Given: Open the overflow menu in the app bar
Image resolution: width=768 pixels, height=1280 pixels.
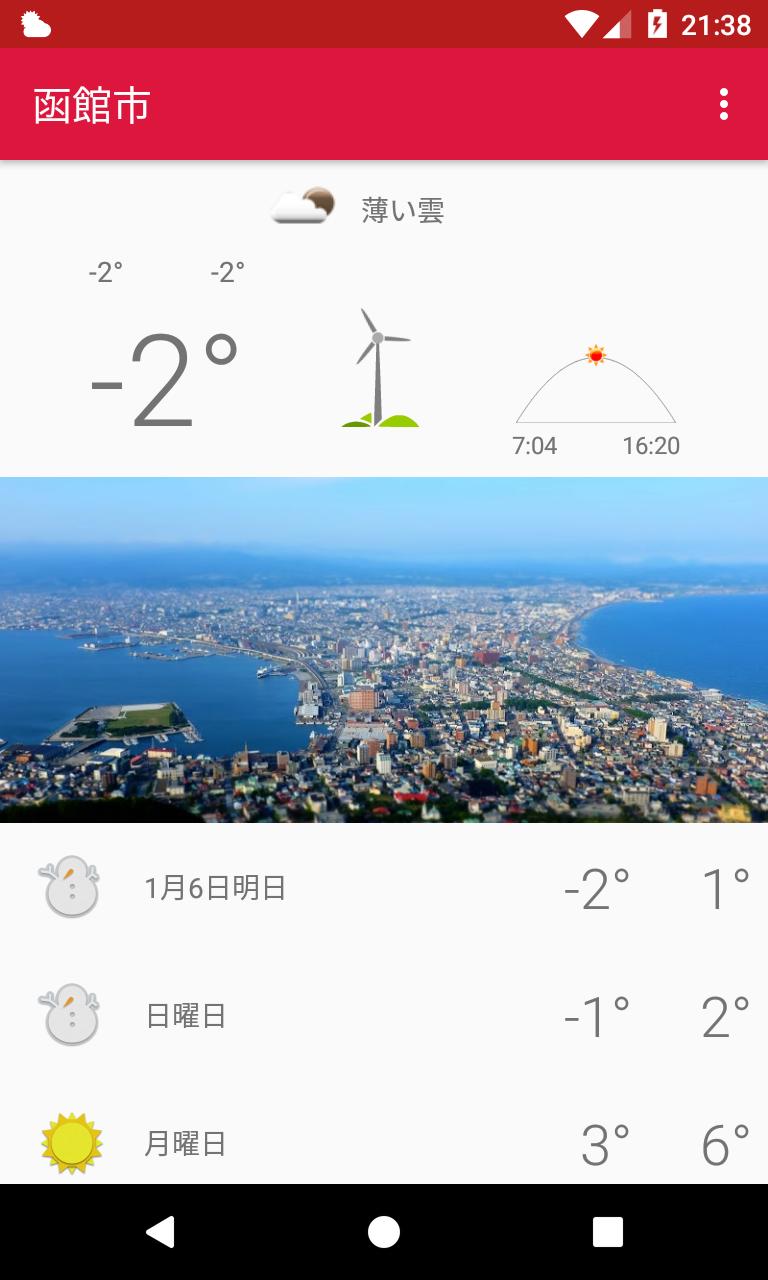Looking at the screenshot, I should click(724, 103).
